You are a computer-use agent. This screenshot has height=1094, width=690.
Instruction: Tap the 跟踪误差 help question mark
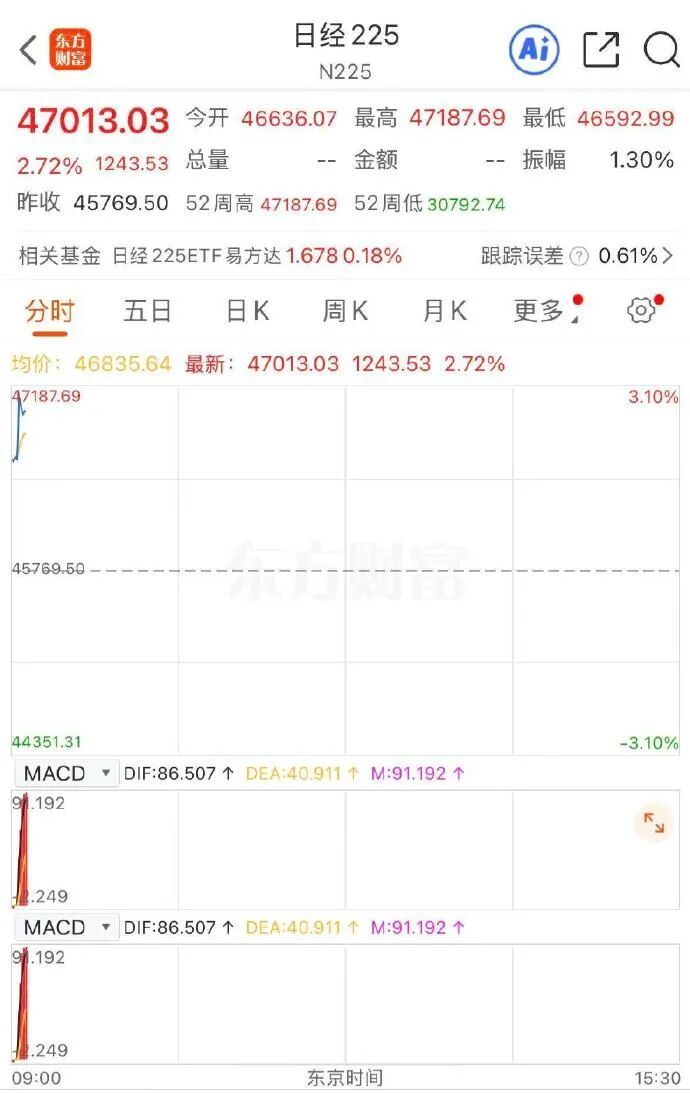pyautogui.click(x=578, y=257)
